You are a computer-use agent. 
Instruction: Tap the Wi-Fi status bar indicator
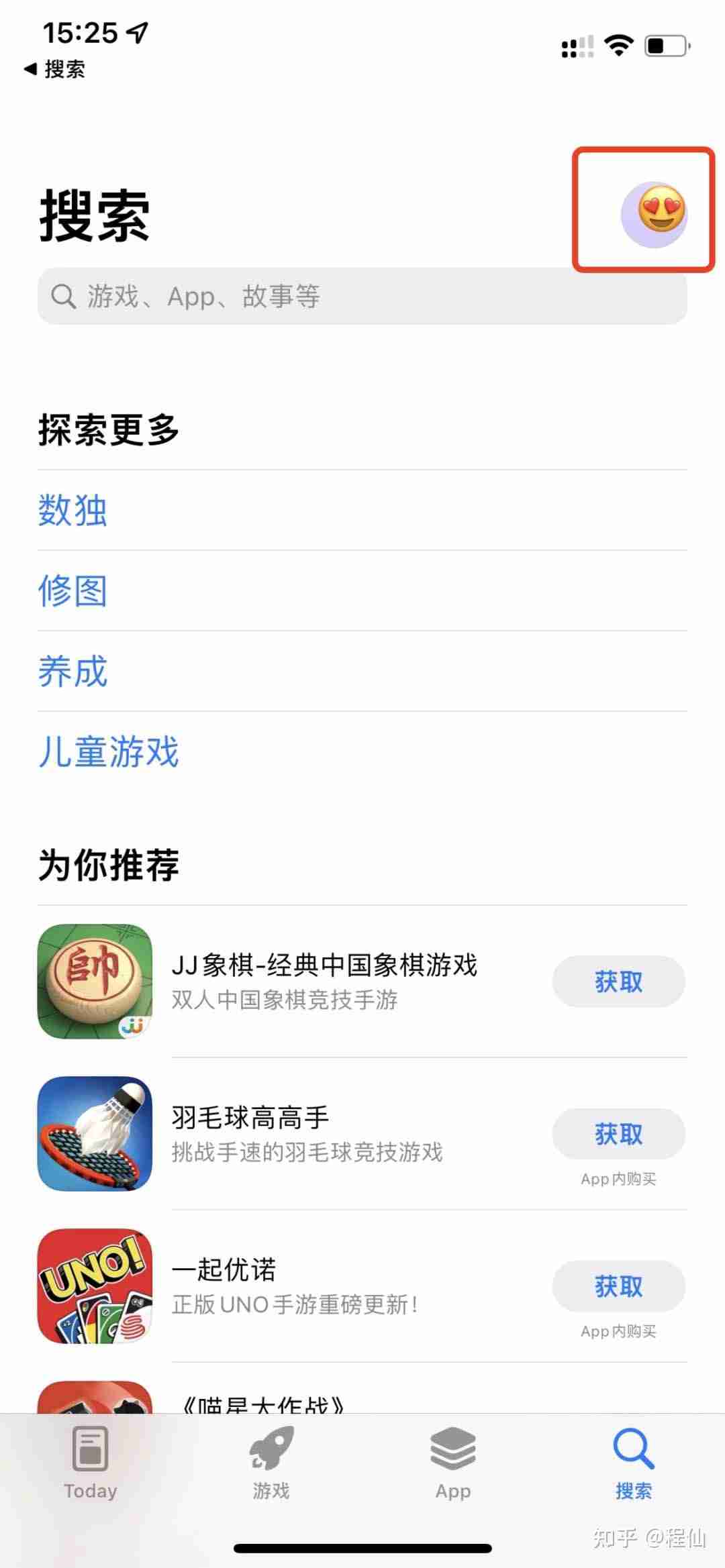[x=618, y=45]
